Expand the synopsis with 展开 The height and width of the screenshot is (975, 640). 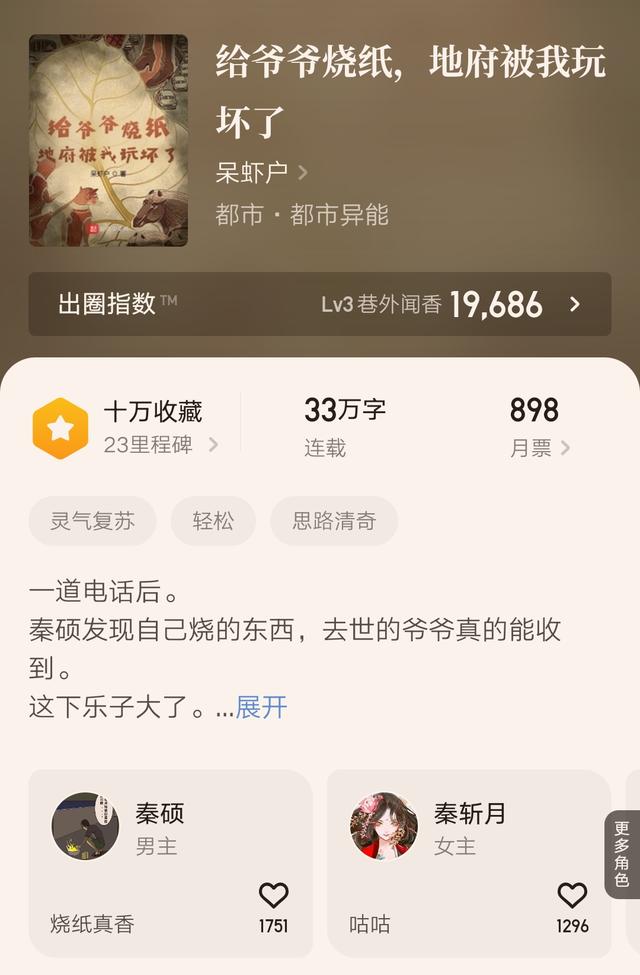(262, 708)
